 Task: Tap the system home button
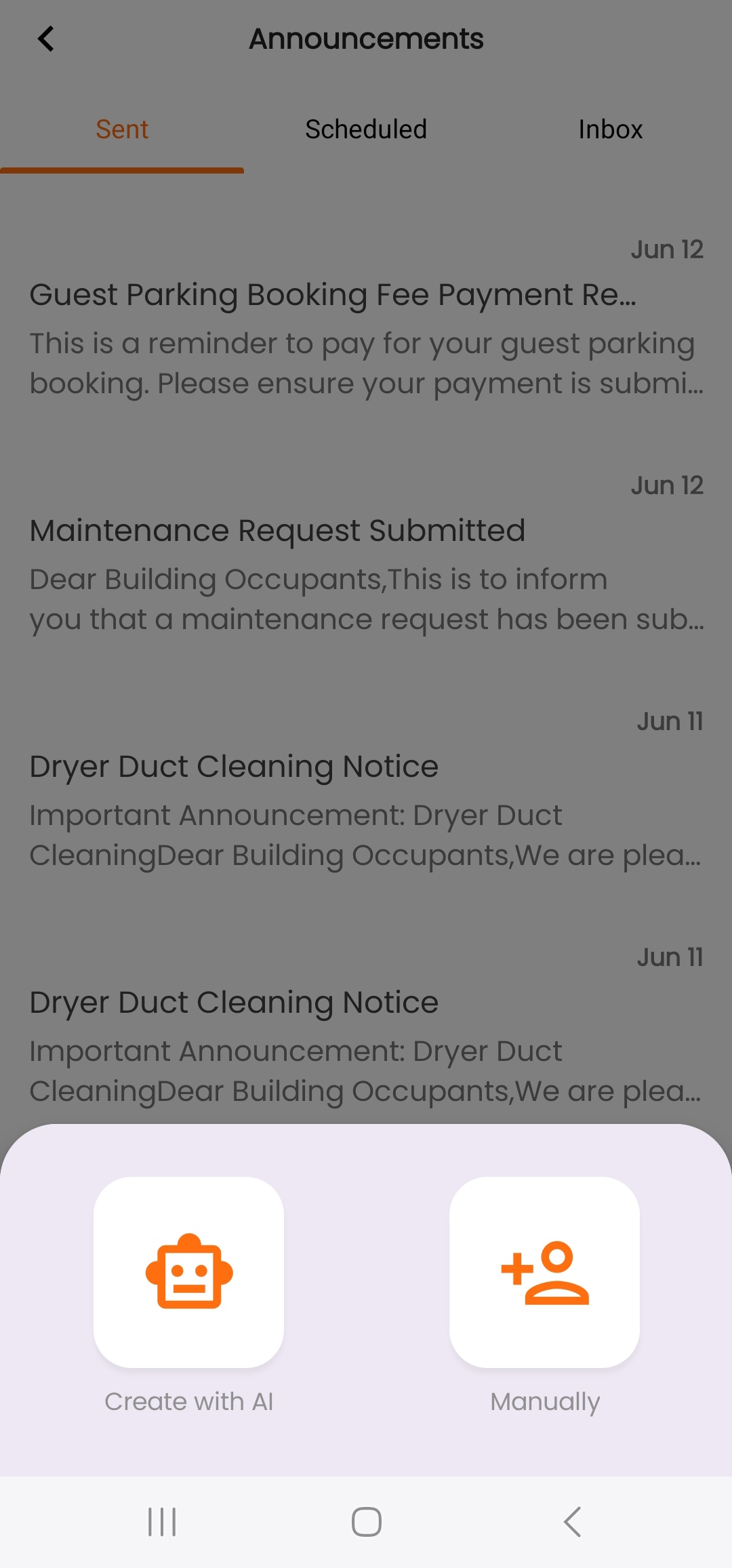(x=366, y=1522)
